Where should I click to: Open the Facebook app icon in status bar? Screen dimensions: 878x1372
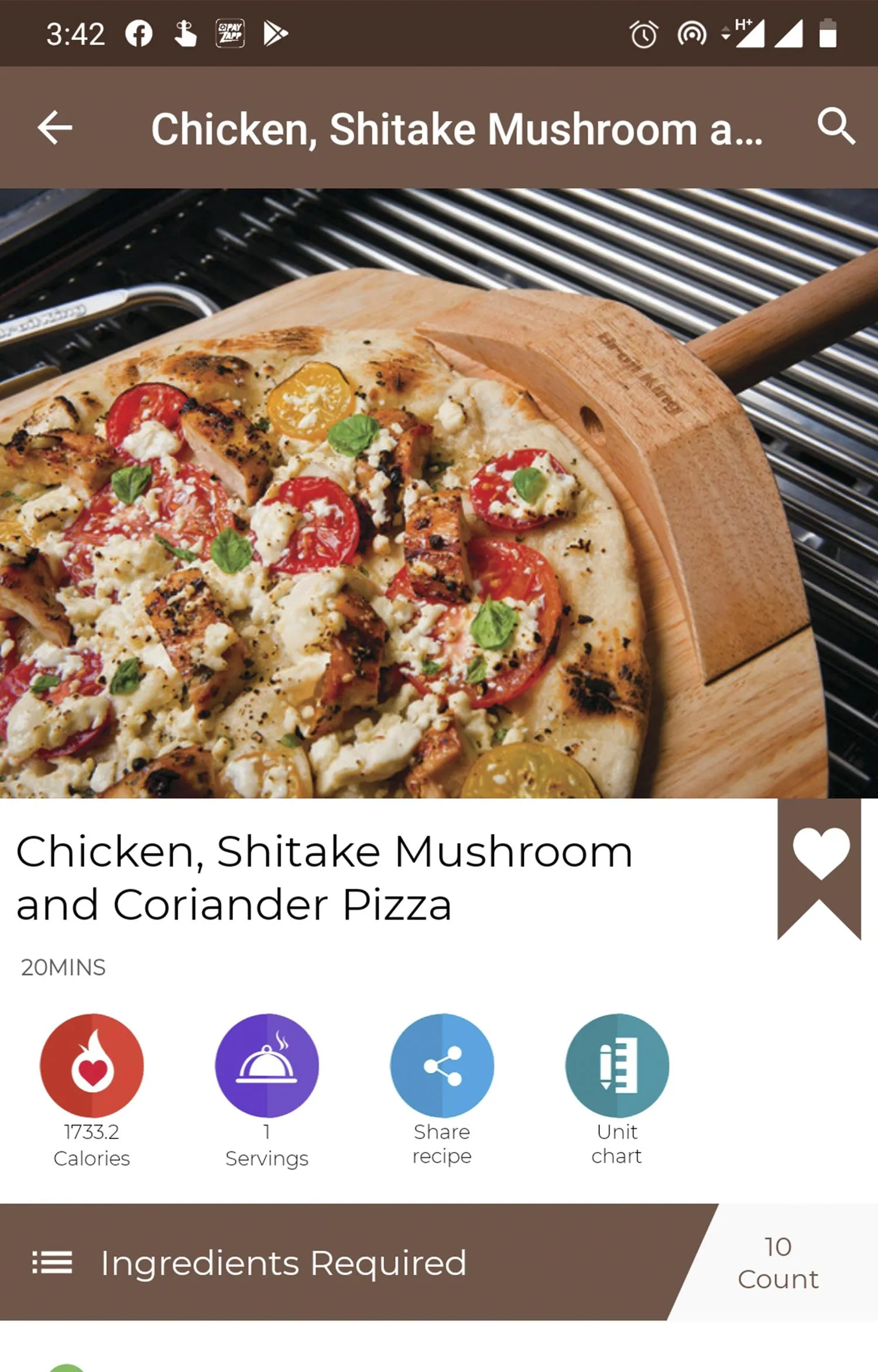pyautogui.click(x=138, y=33)
